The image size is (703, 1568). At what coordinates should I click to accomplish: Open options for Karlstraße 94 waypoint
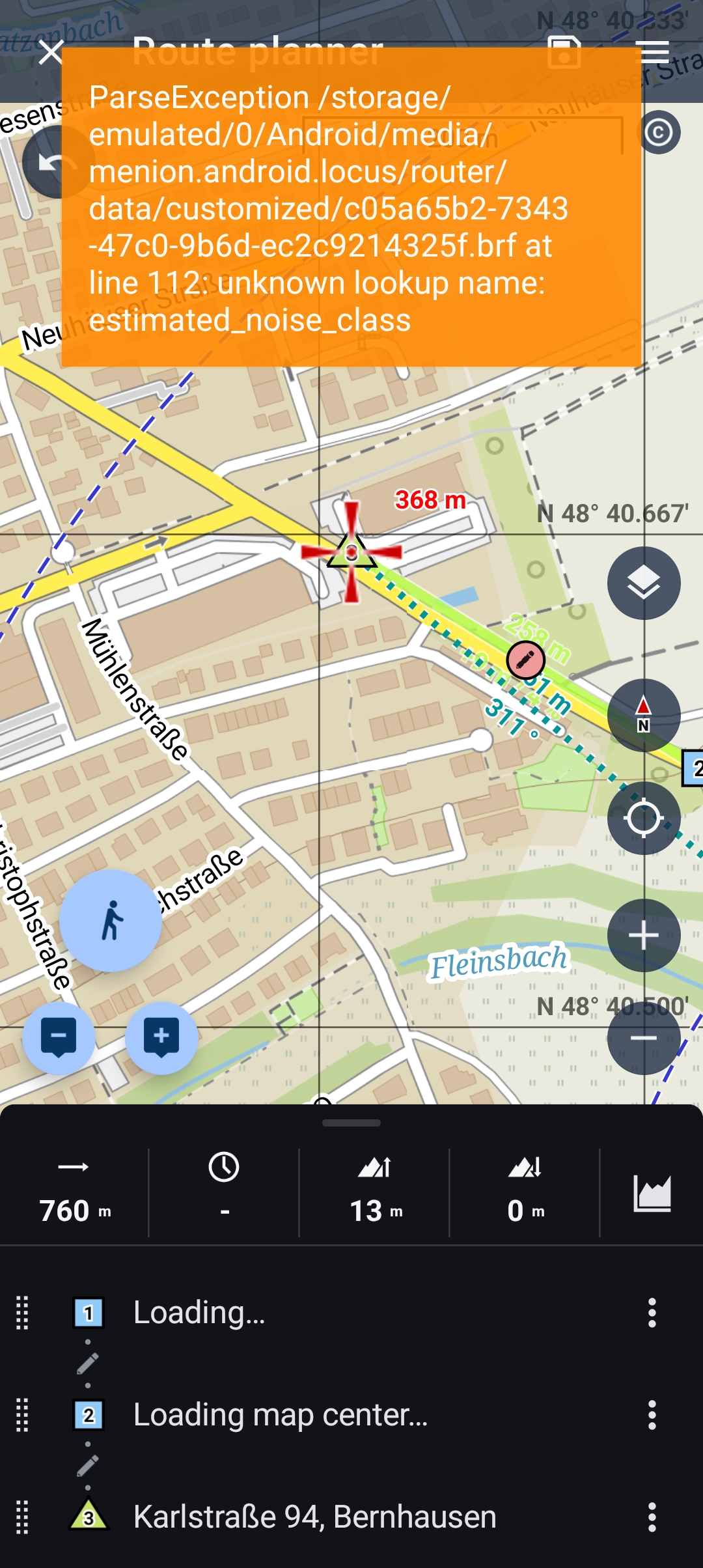(652, 1517)
